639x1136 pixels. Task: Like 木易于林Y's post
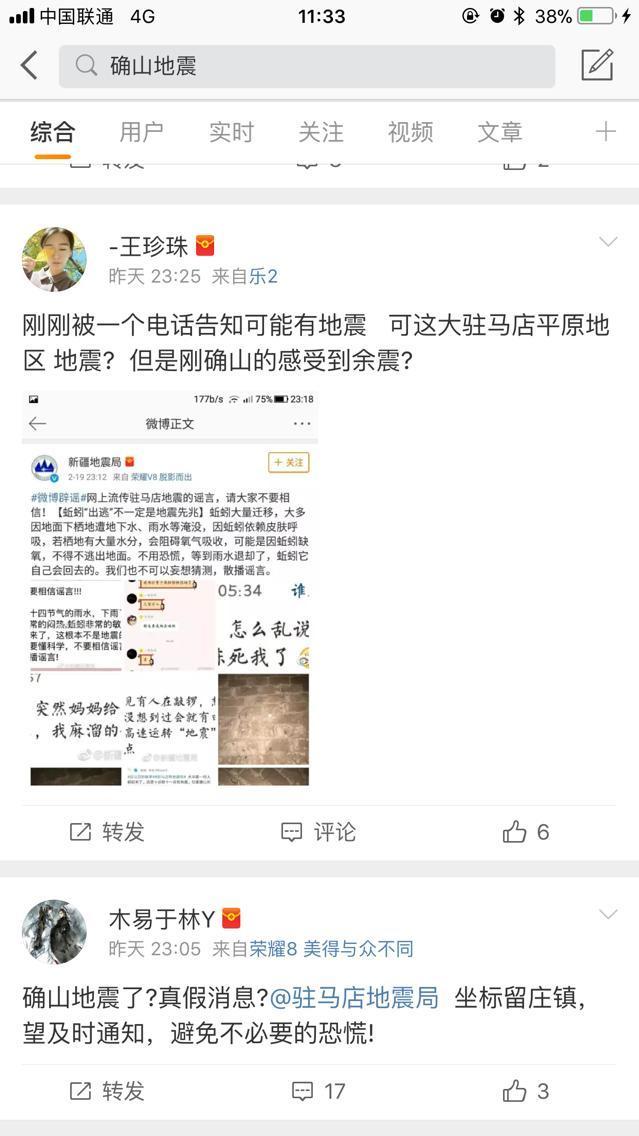(527, 1091)
